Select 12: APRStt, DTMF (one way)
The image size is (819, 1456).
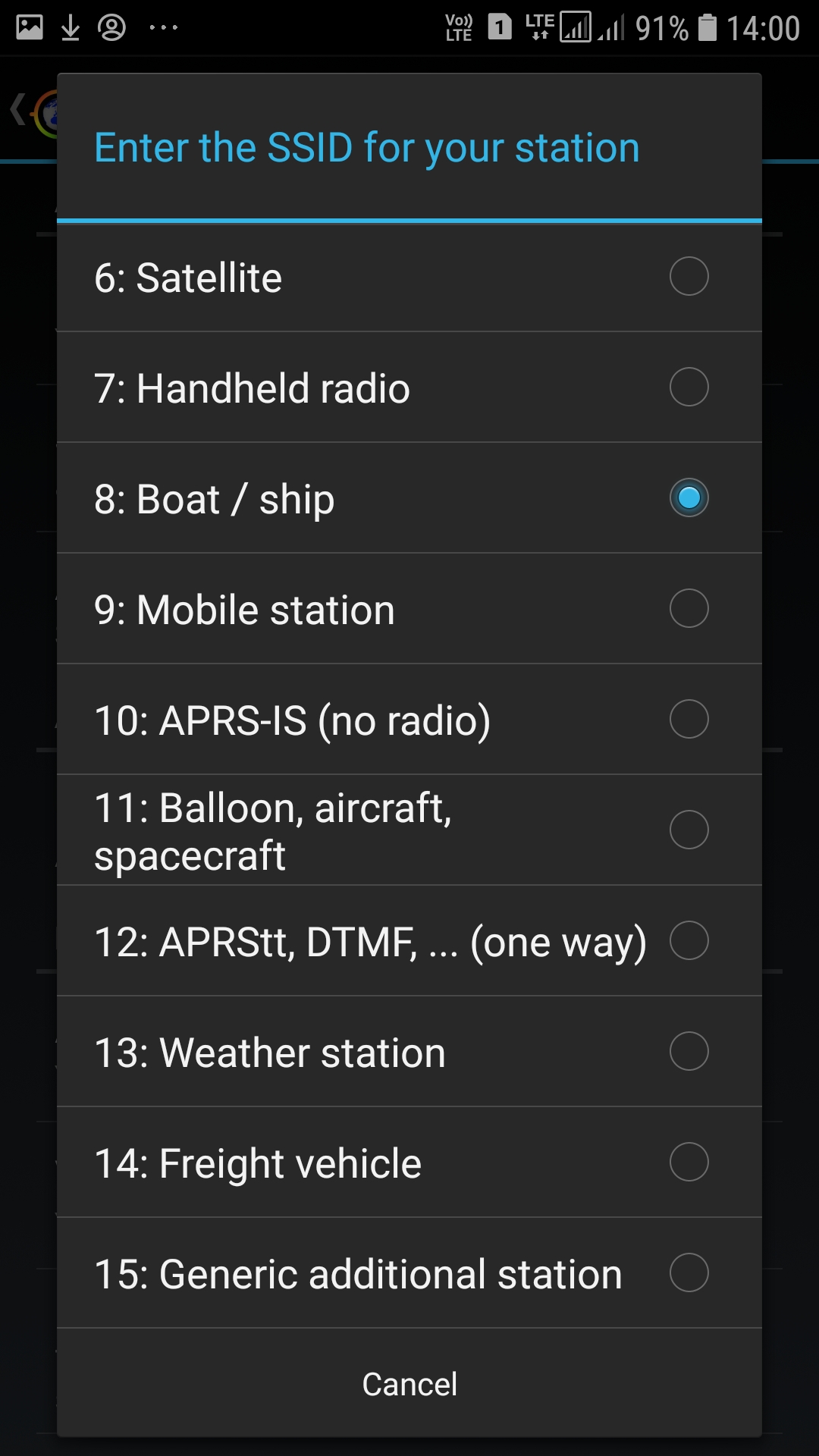point(409,941)
